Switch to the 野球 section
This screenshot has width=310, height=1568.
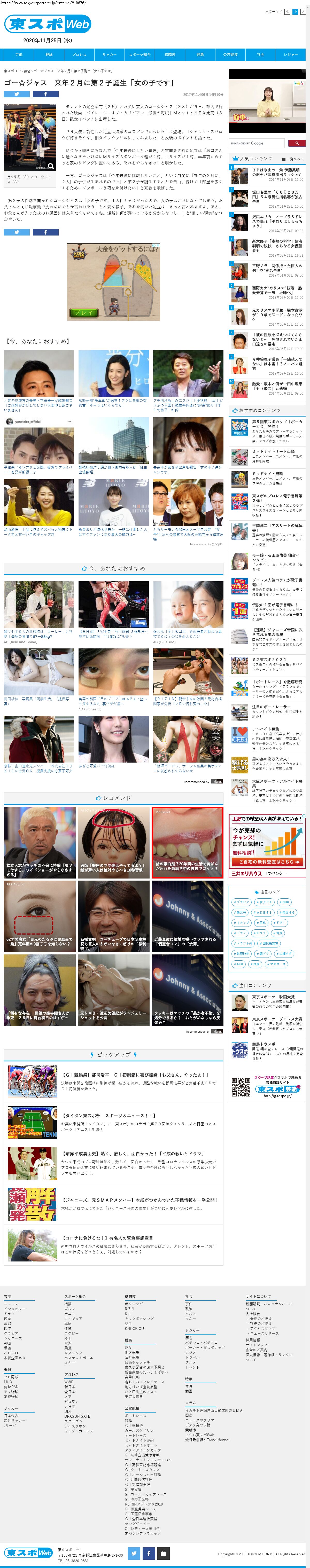coord(49,54)
